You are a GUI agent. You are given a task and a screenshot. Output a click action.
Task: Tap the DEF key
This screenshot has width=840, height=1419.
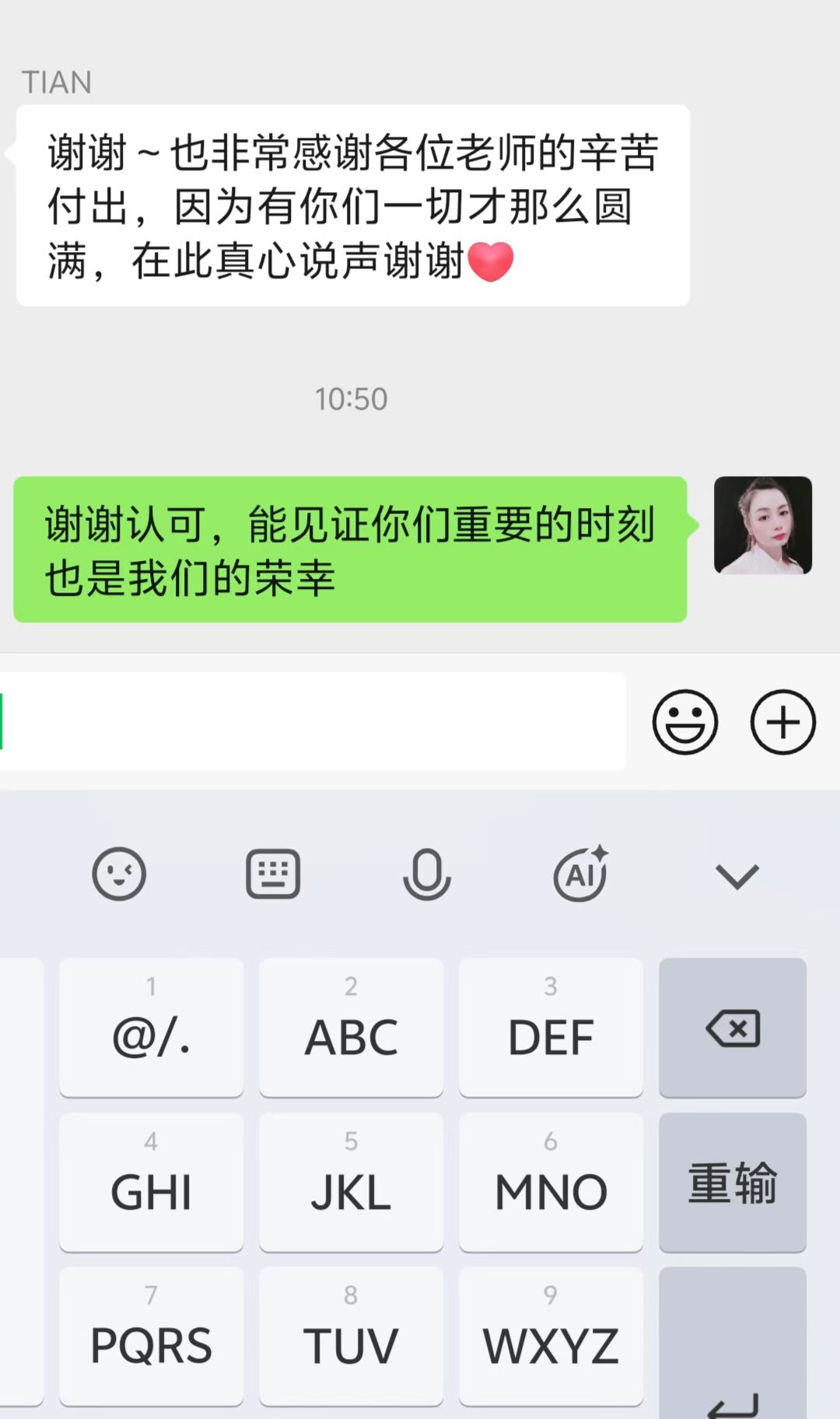click(x=551, y=1028)
